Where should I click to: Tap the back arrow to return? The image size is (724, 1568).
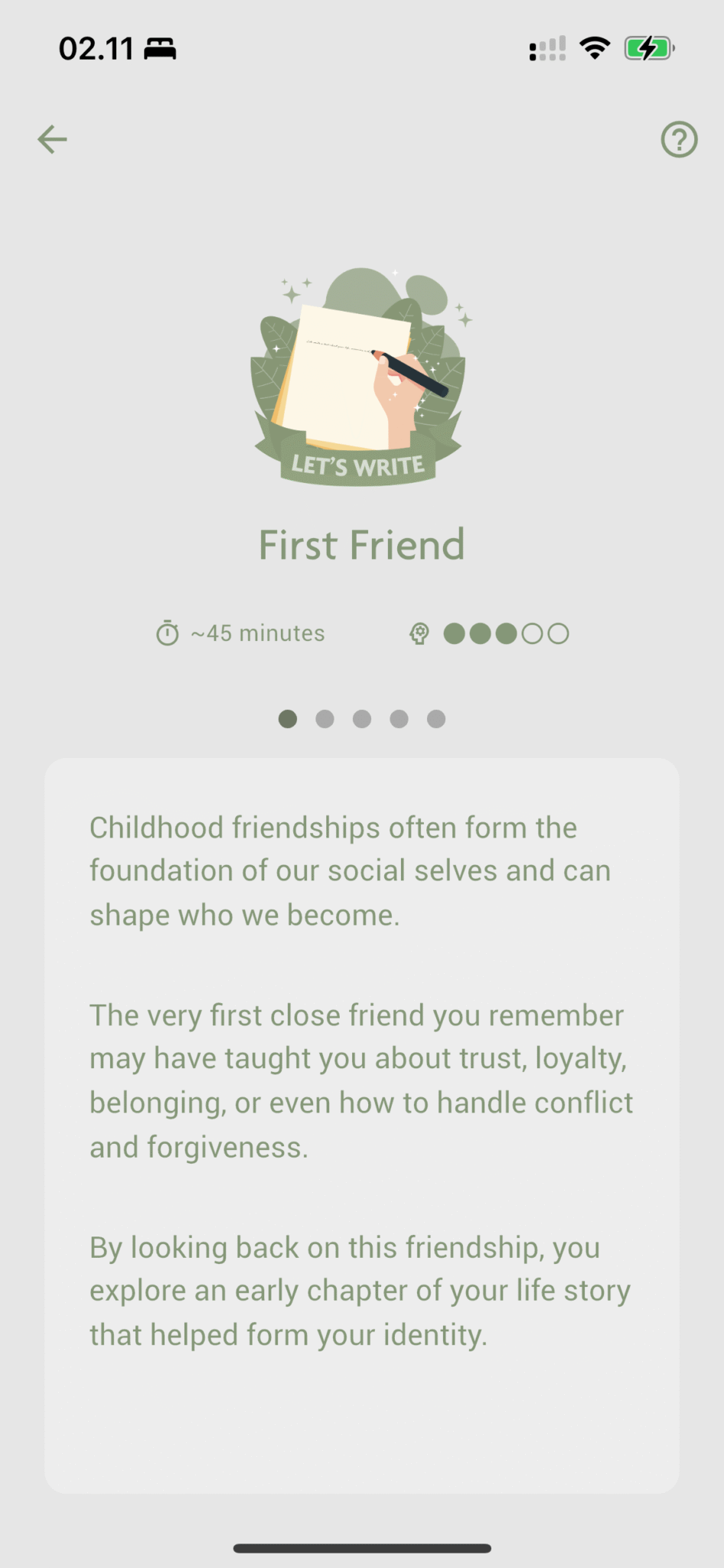pyautogui.click(x=51, y=139)
